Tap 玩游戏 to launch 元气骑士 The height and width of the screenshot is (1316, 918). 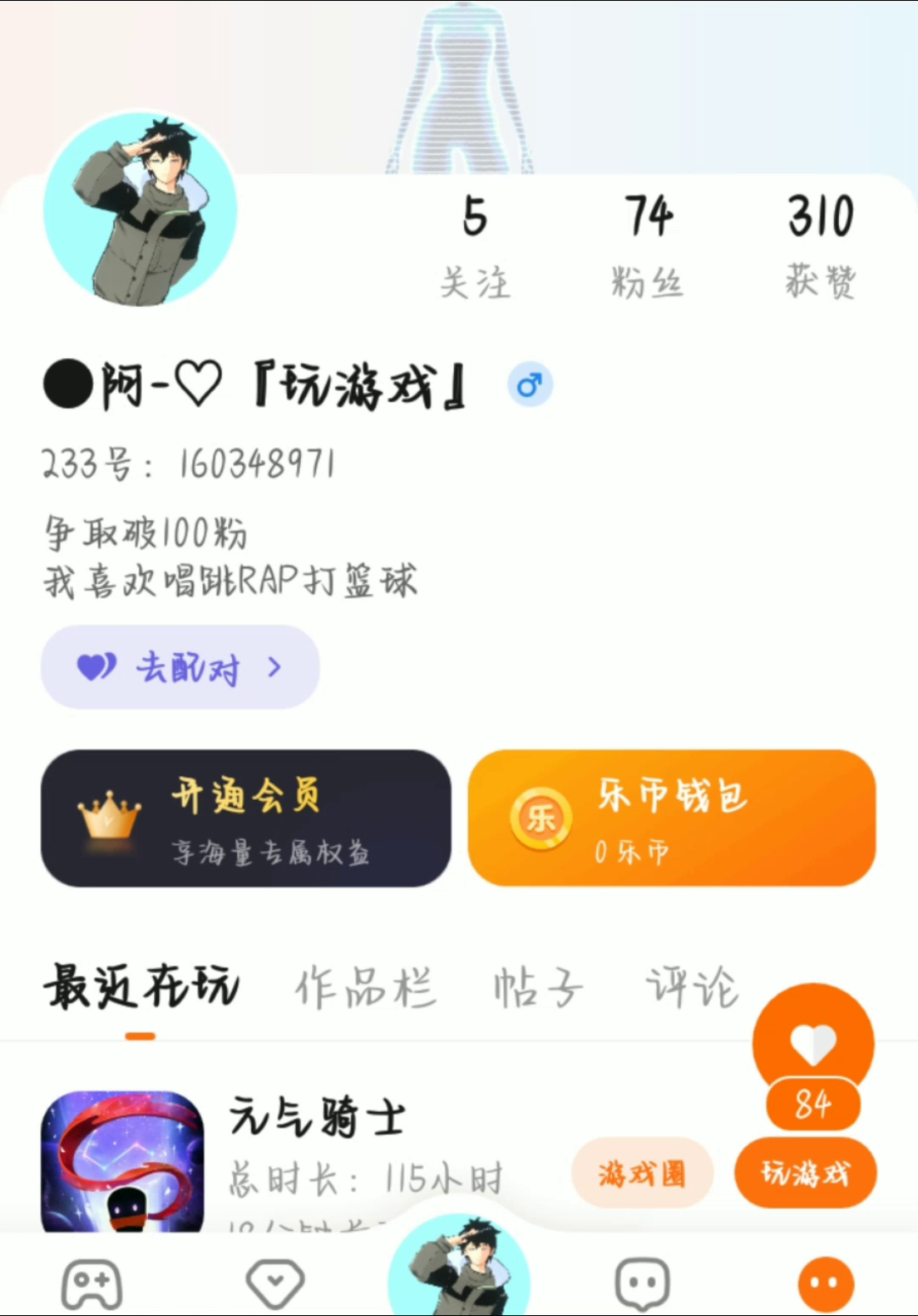coord(805,1173)
